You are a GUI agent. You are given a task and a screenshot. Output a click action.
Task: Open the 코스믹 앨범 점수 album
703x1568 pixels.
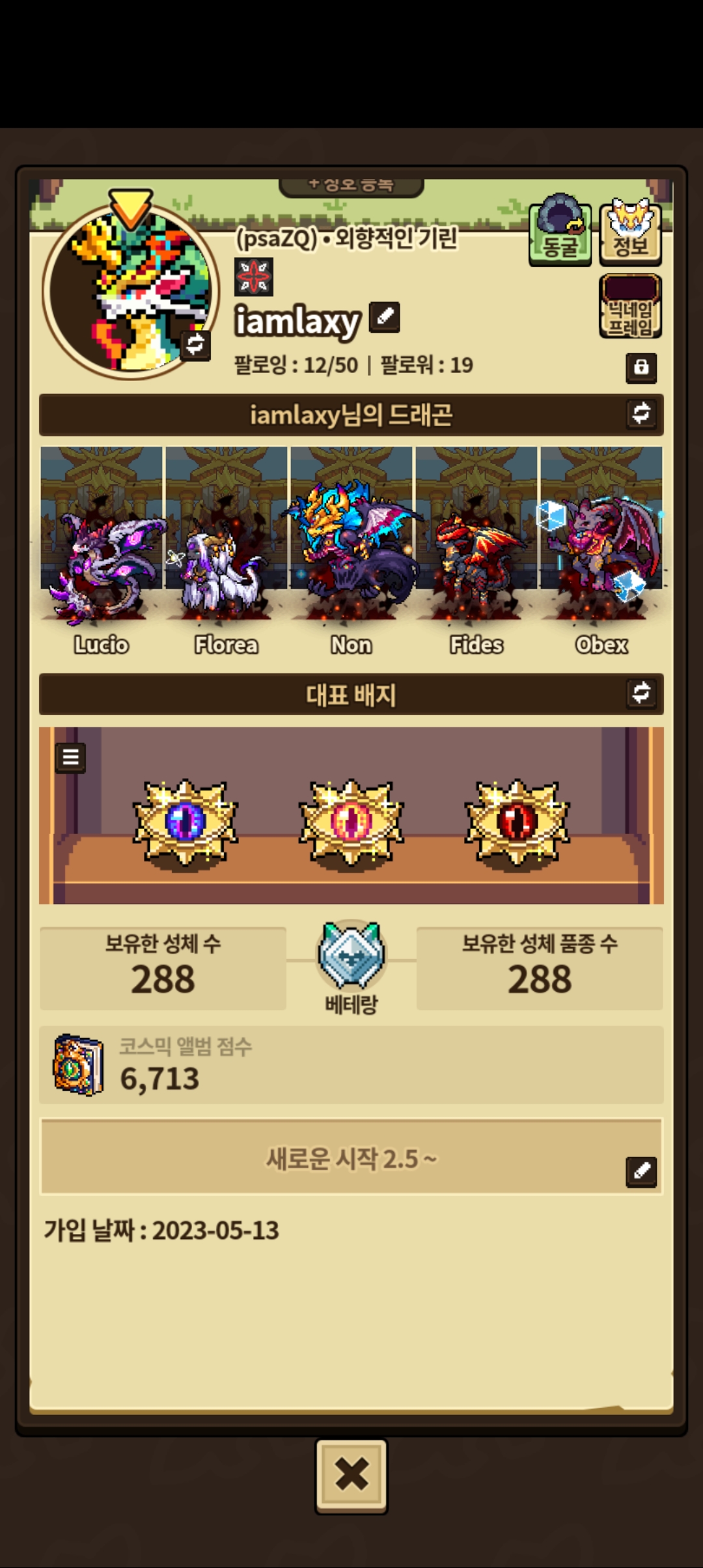click(79, 1065)
